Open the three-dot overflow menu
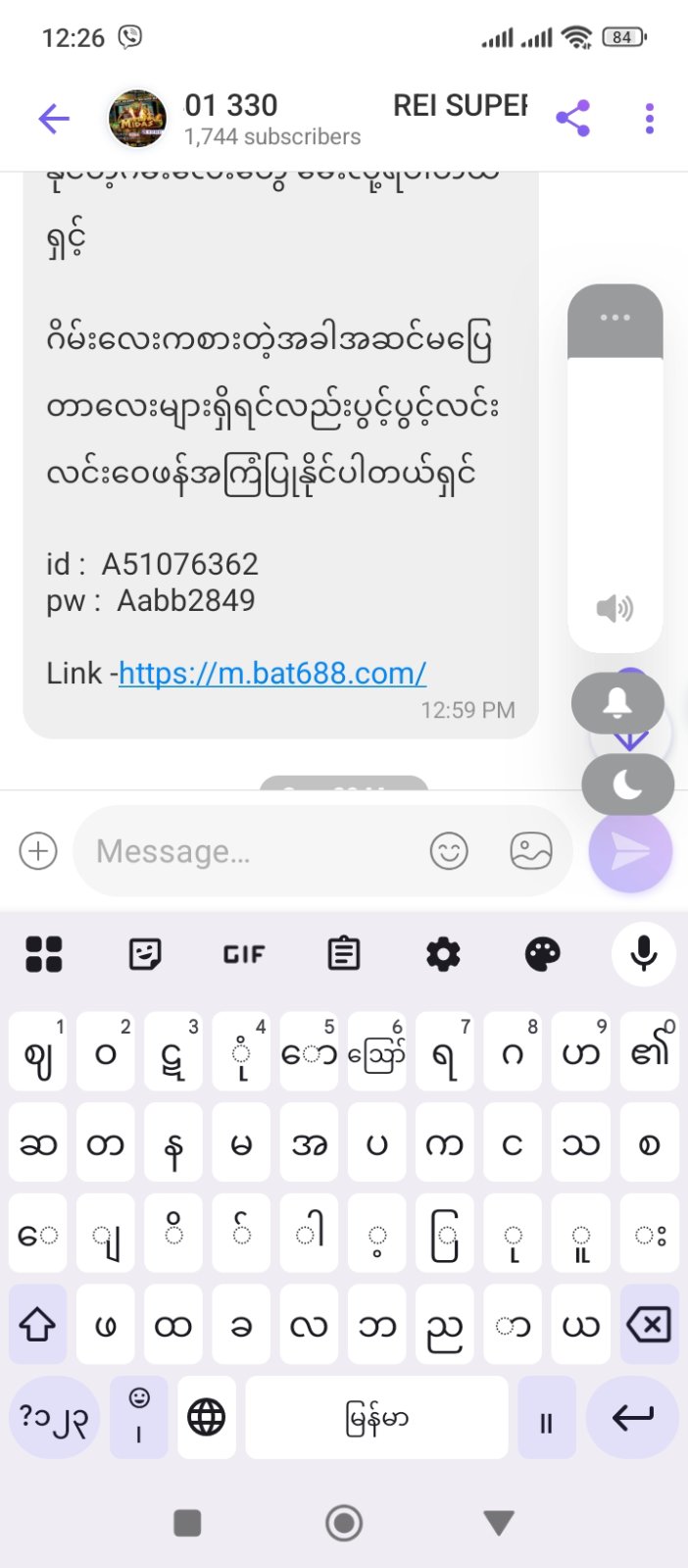This screenshot has width=688, height=1568. click(x=649, y=119)
